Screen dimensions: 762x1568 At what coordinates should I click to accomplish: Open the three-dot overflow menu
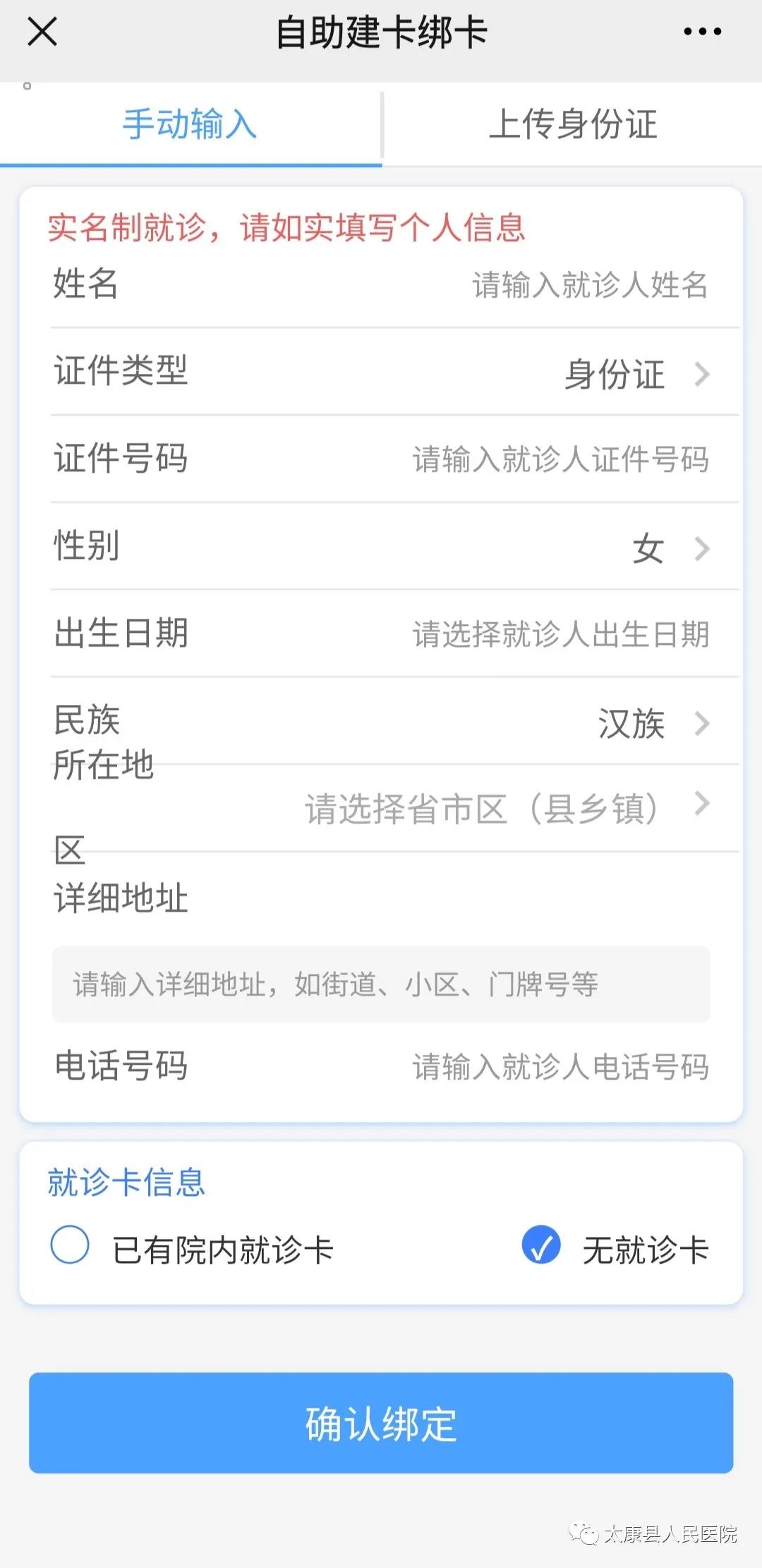pos(702,32)
